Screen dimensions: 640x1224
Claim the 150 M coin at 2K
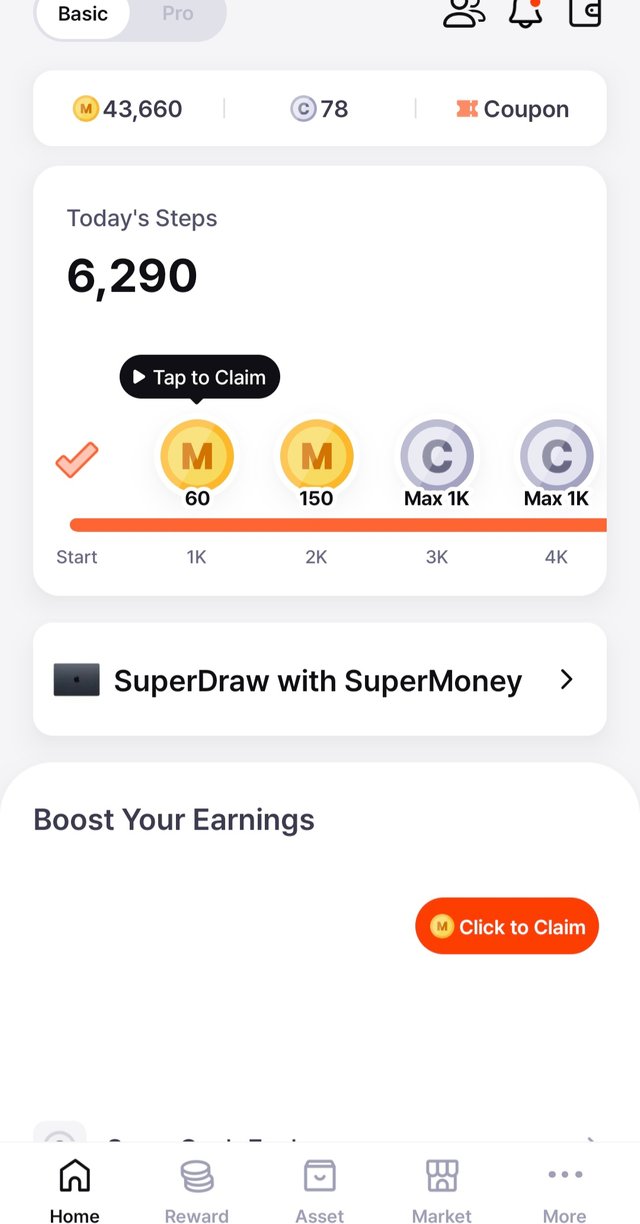(x=316, y=457)
